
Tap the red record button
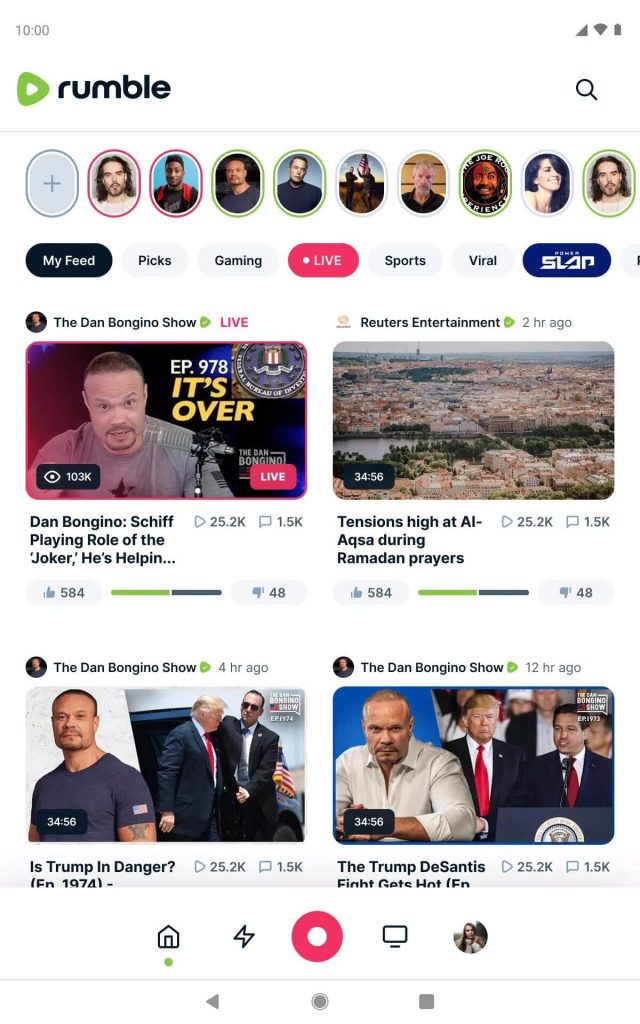click(x=317, y=936)
